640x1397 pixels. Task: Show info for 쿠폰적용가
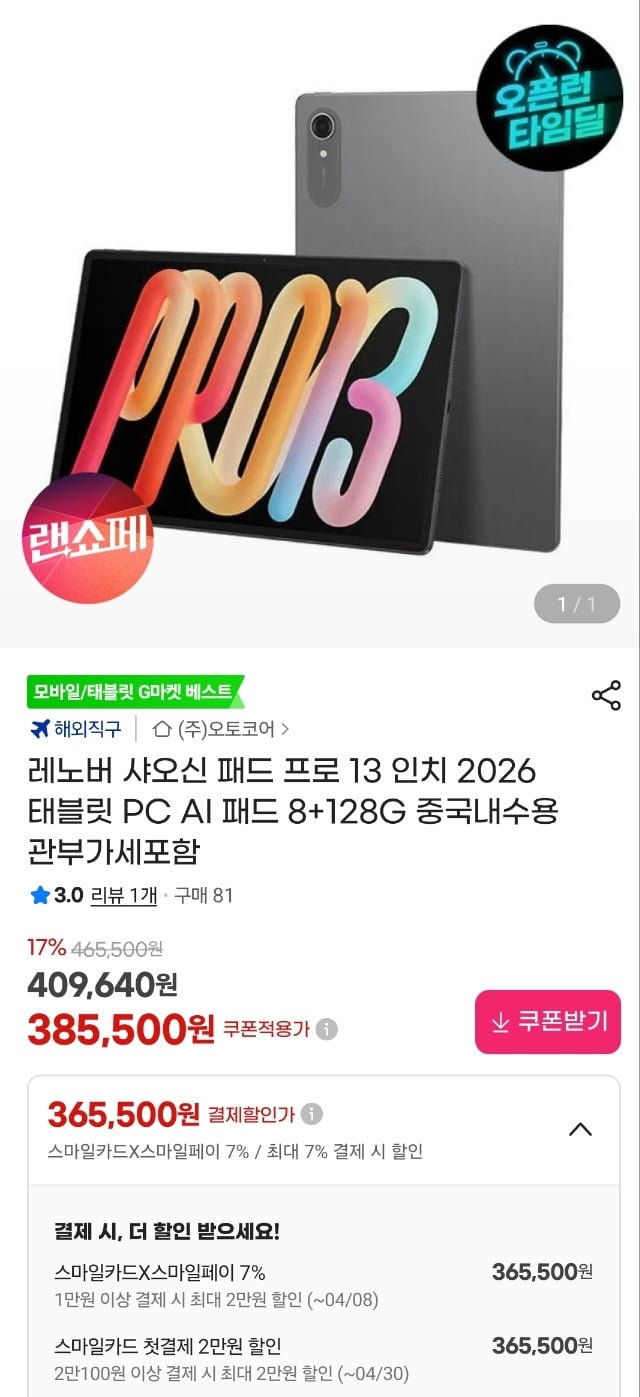point(327,1029)
